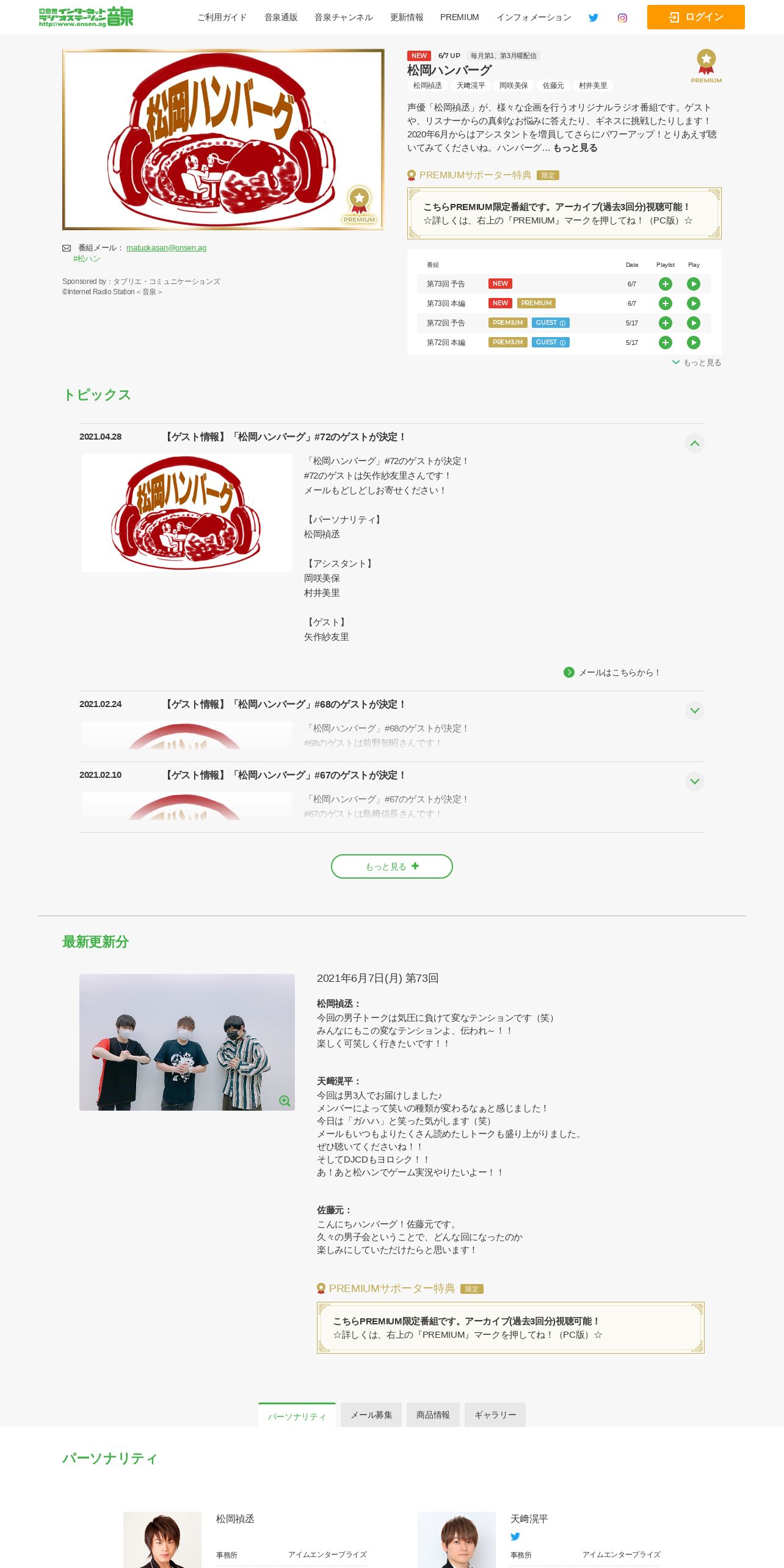This screenshot has width=784, height=1568.
Task: Switch to the ギャラリー tab
Action: [495, 1415]
